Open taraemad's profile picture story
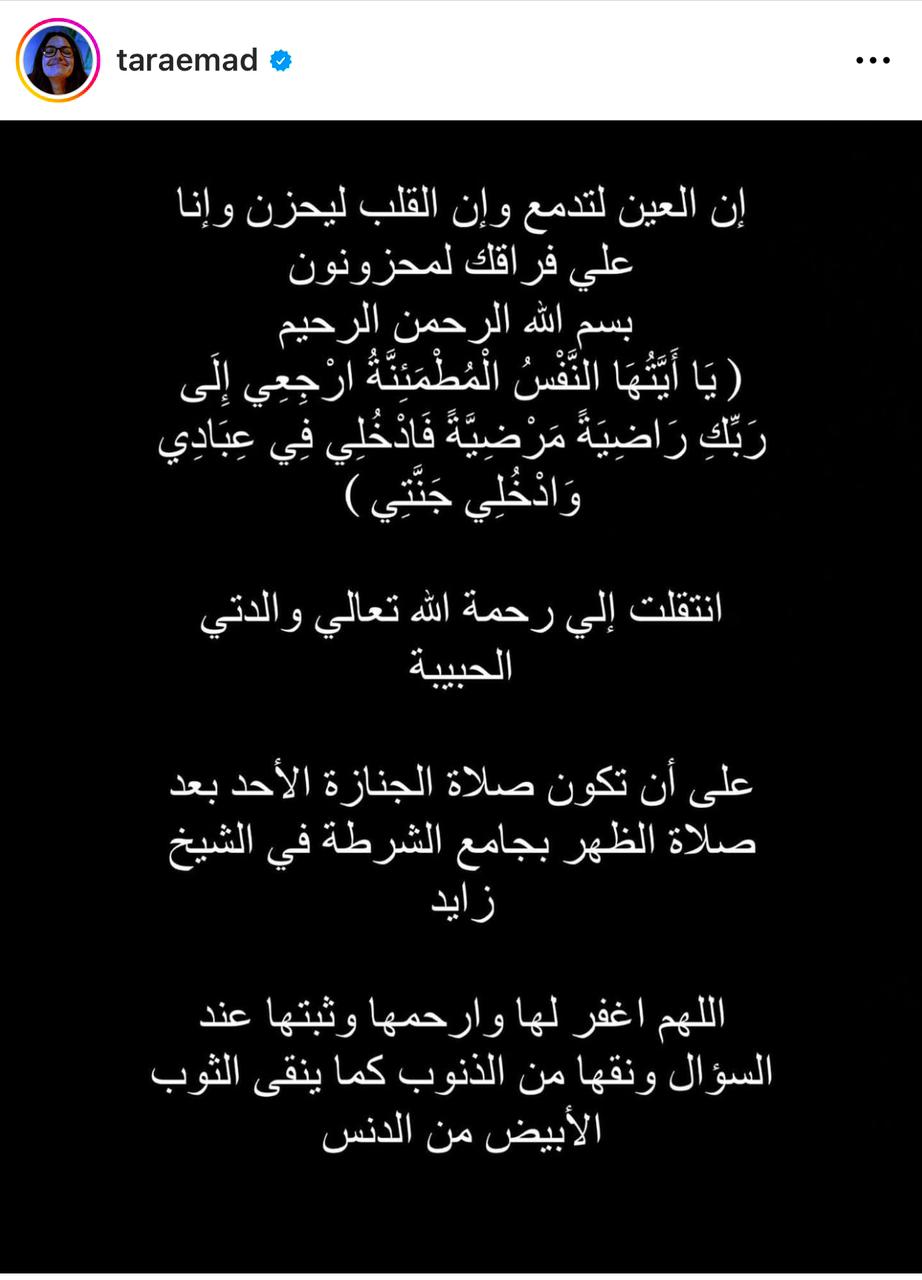The width and height of the screenshot is (922, 1280). (57, 61)
